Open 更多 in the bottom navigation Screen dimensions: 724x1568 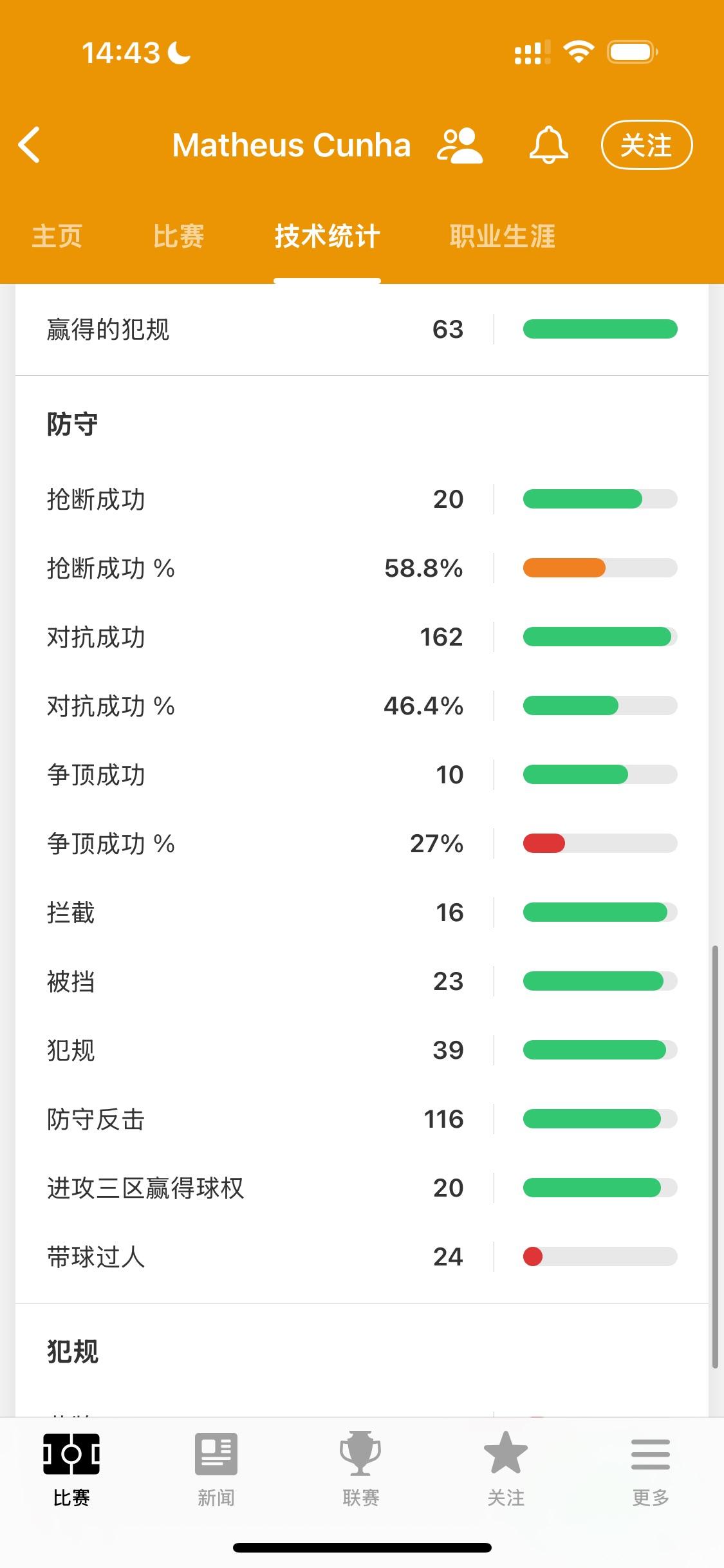click(x=651, y=1471)
